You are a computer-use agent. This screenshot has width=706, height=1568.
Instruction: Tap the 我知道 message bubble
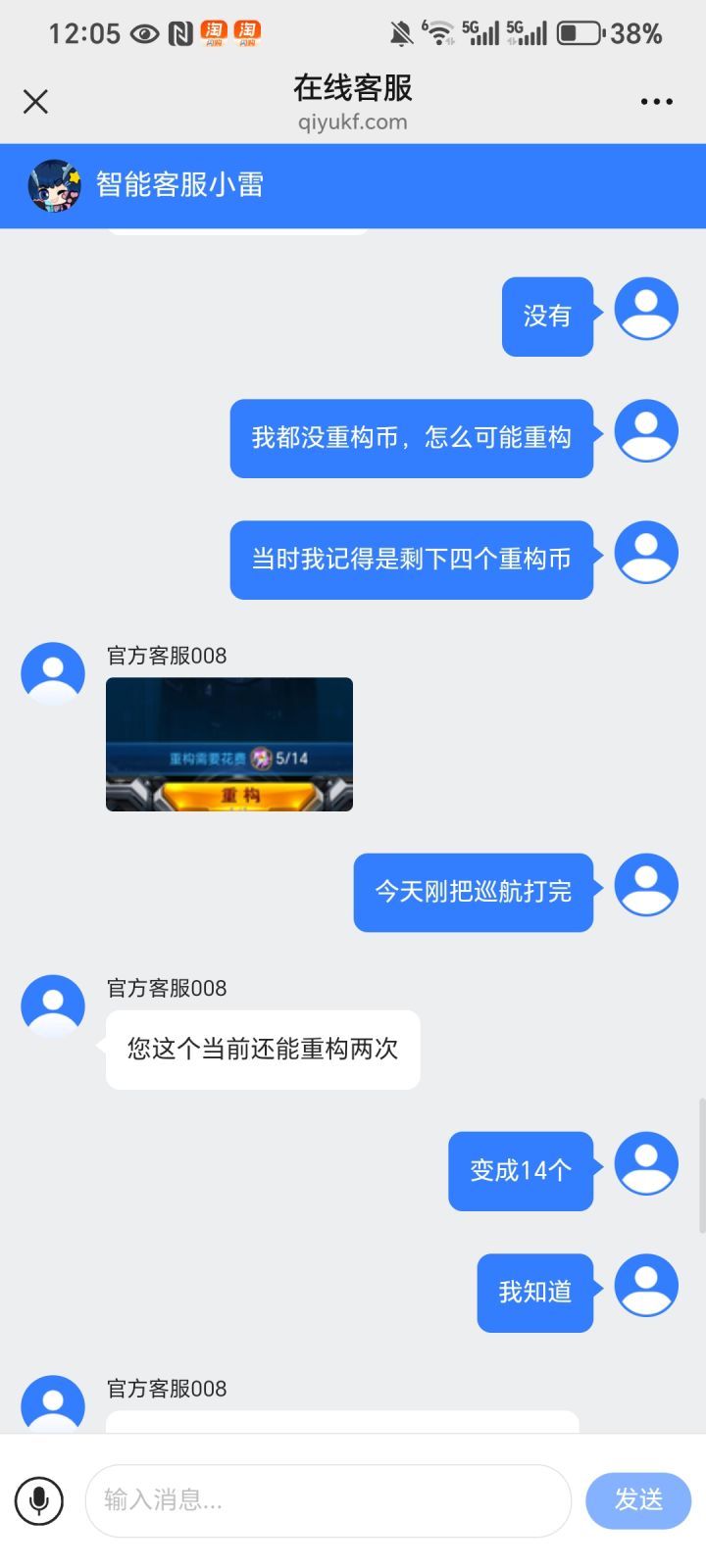[535, 1293]
